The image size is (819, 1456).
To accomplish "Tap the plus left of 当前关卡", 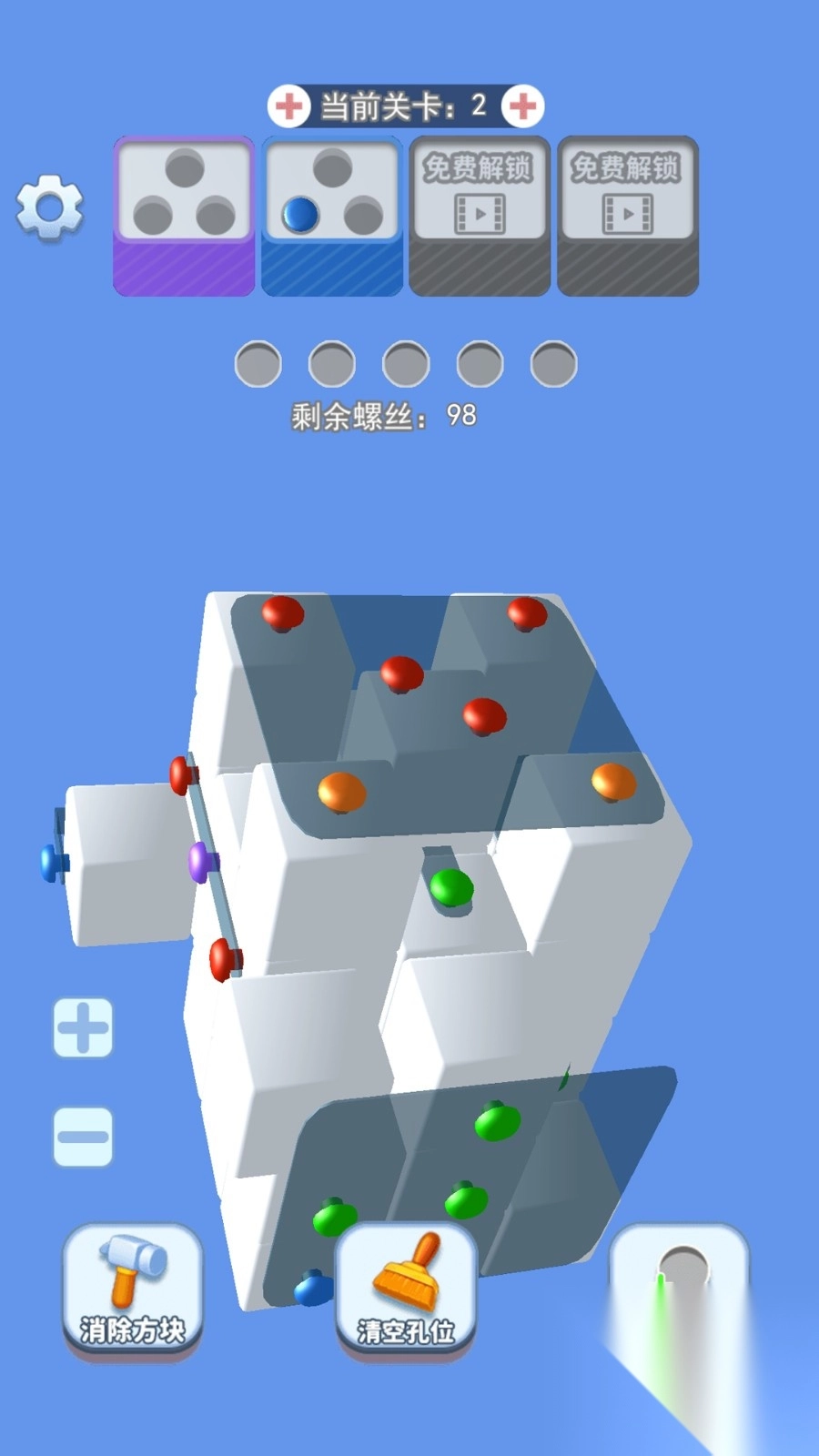I will (x=288, y=106).
